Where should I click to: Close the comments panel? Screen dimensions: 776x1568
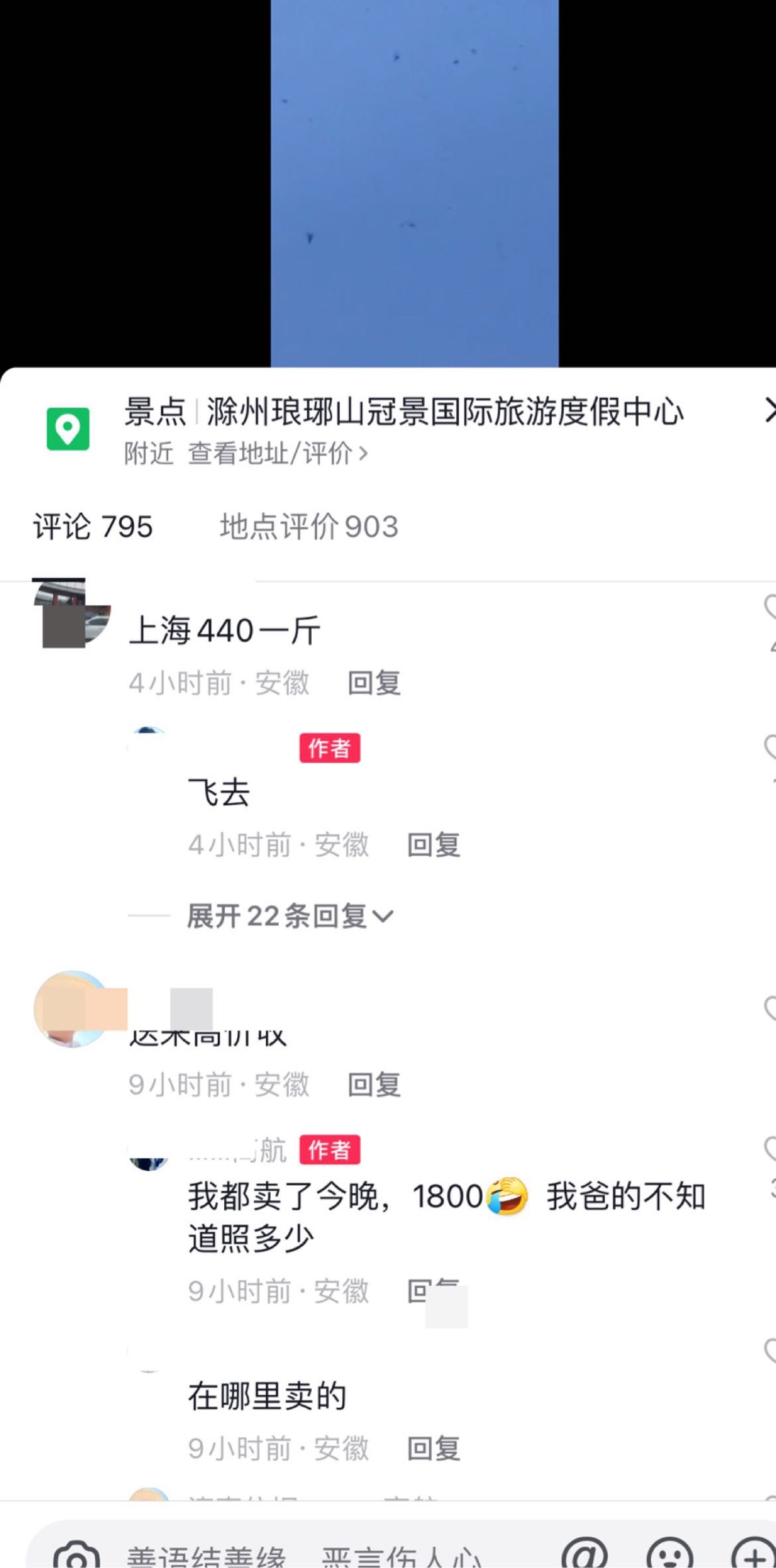pos(768,411)
